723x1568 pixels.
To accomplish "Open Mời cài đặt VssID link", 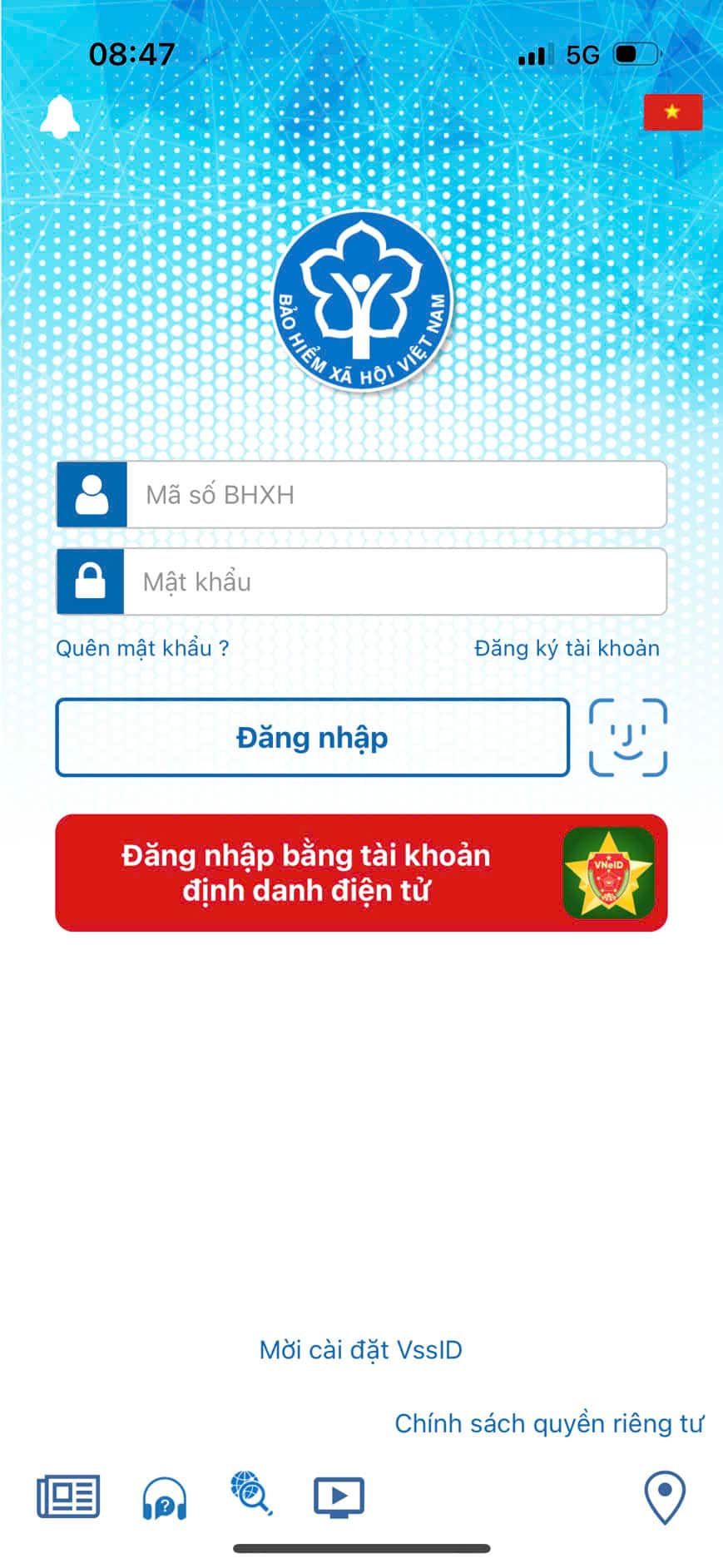I will pyautogui.click(x=361, y=1349).
